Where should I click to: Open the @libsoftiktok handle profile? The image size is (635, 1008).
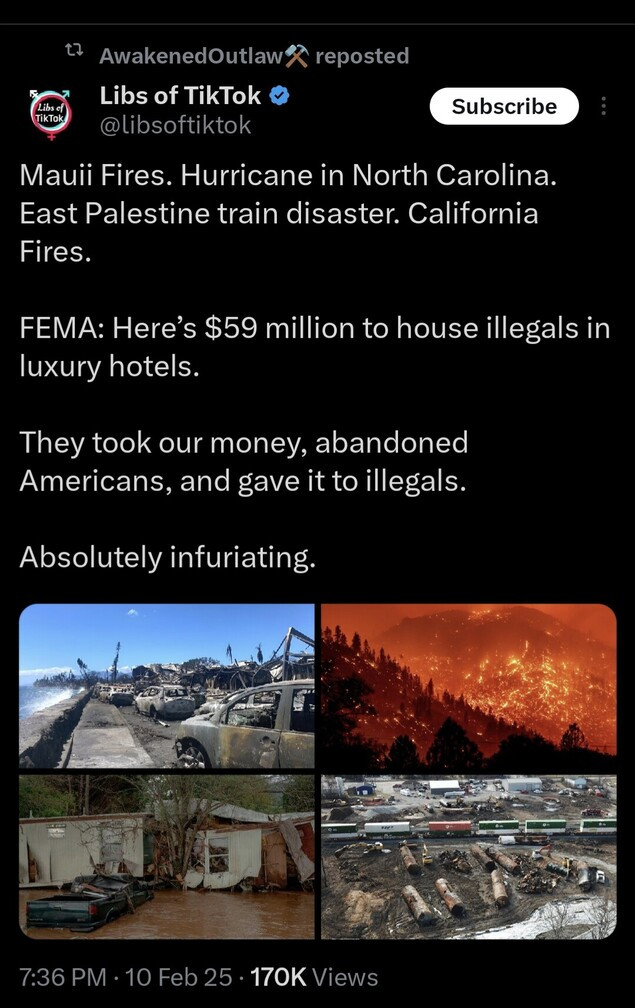click(x=176, y=126)
